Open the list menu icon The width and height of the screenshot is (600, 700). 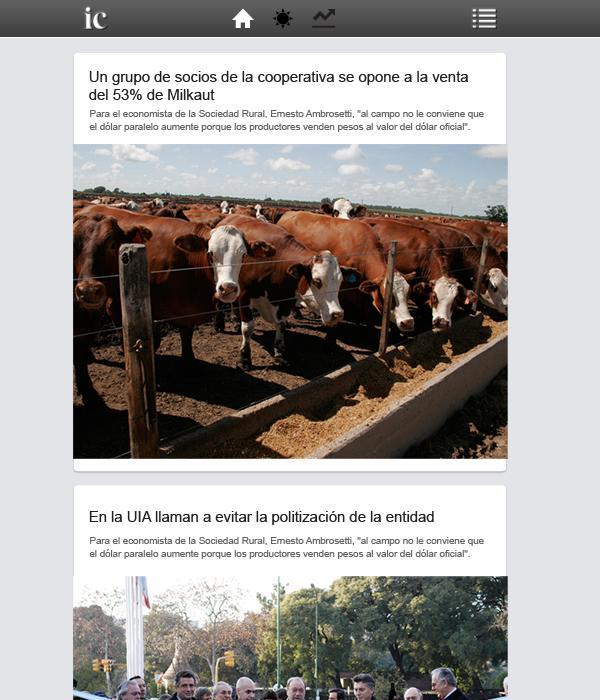pos(484,18)
